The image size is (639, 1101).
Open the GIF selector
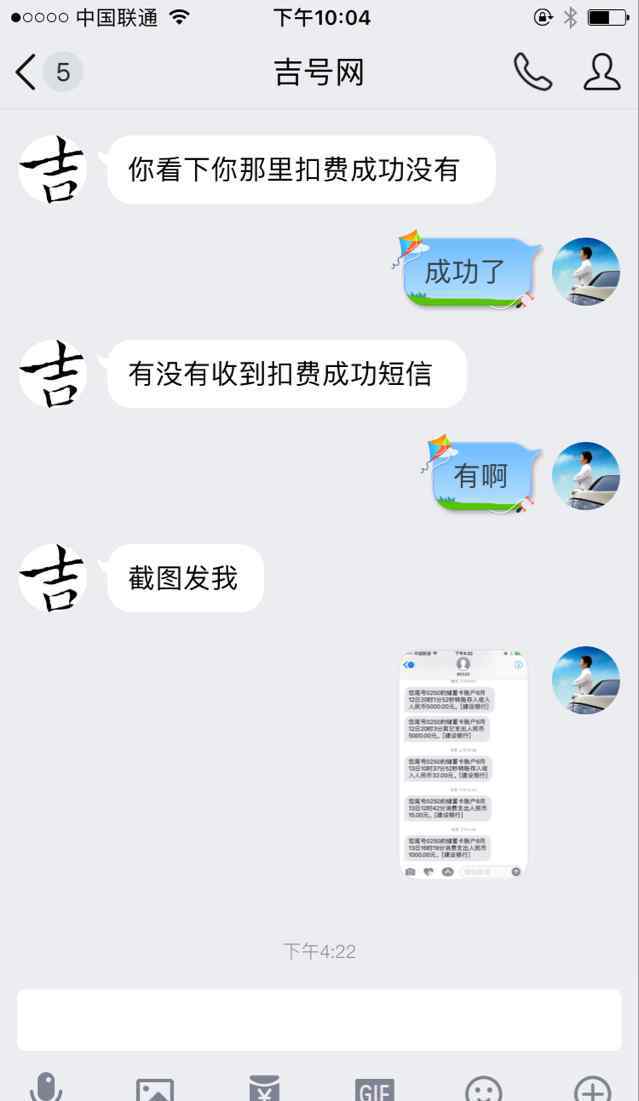coord(374,1089)
